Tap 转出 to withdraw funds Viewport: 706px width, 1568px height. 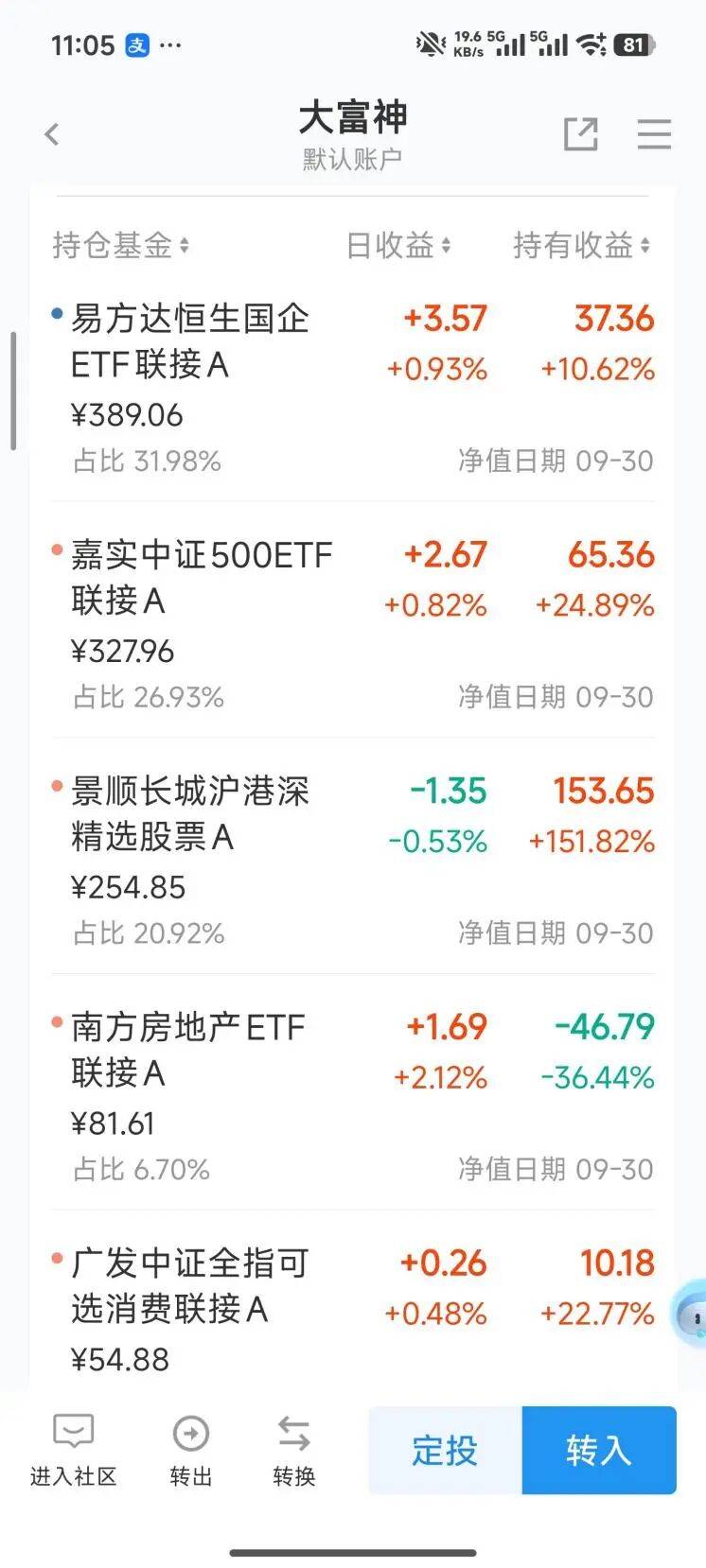pyautogui.click(x=191, y=1451)
